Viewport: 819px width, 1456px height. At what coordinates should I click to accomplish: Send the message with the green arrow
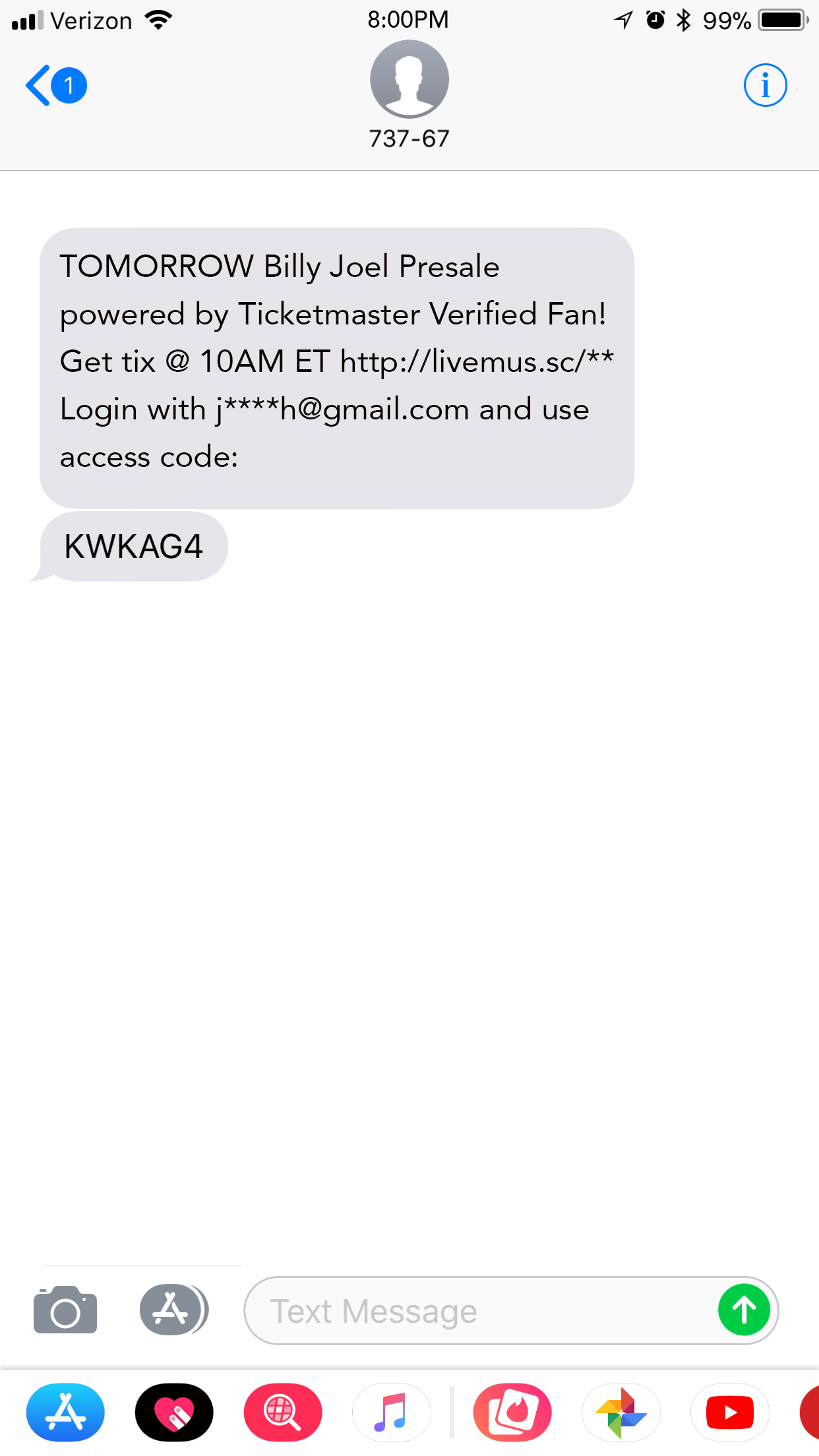tap(744, 1310)
